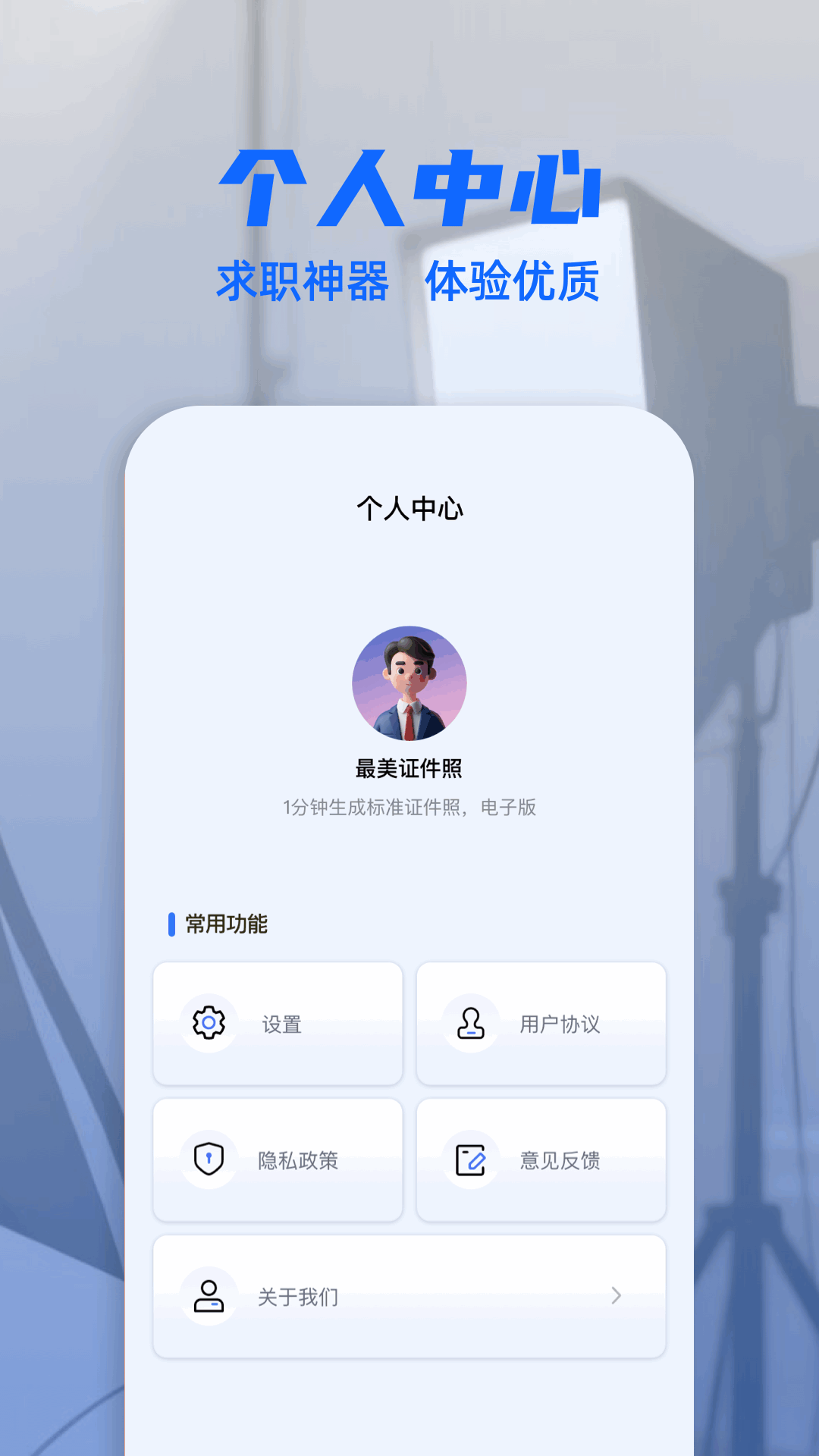The width and height of the screenshot is (819, 1456).
Task: Click the shield icon on 隐私政策 card
Action: (208, 1159)
